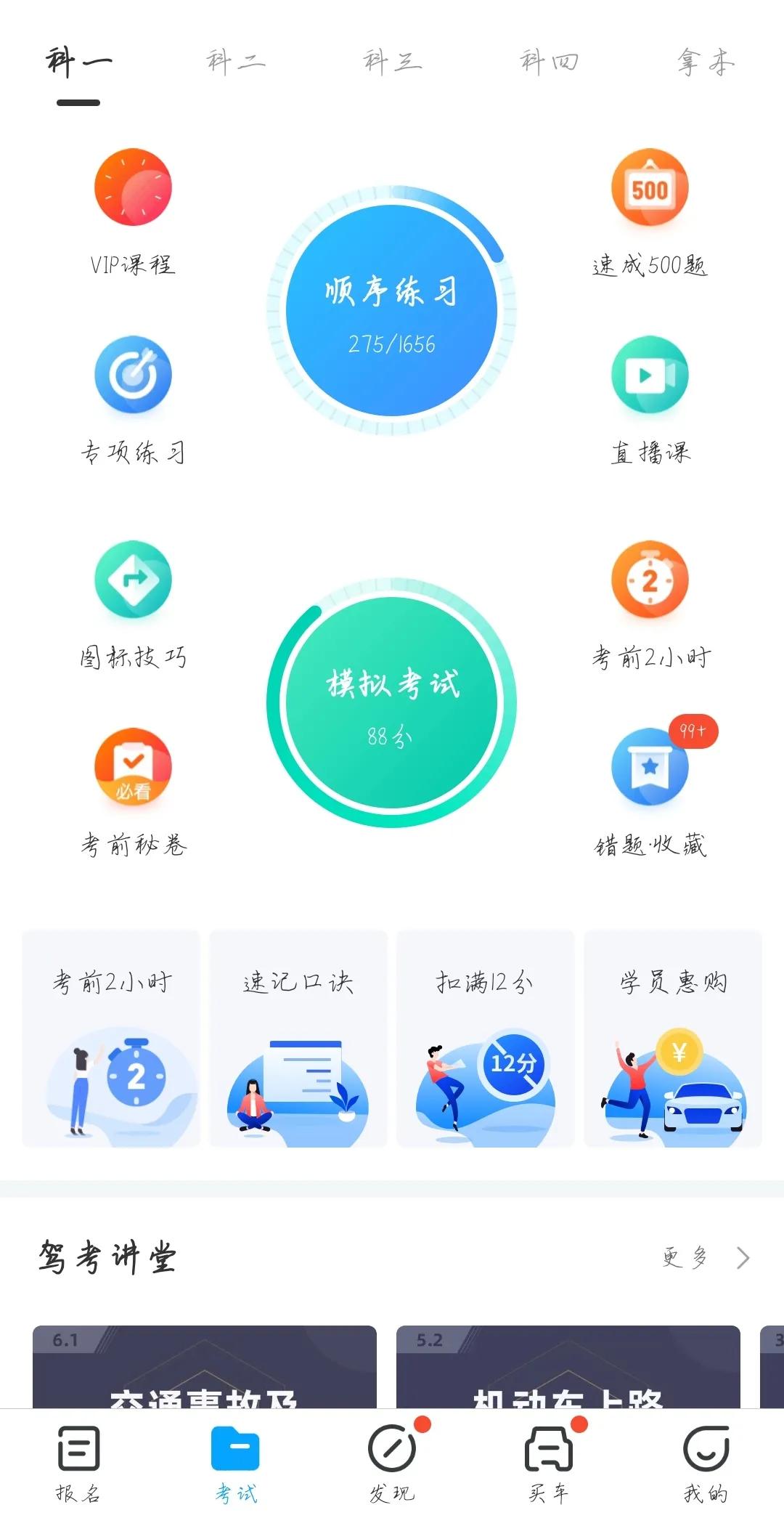The height and width of the screenshot is (1518, 784).
Task: Start 顺序练习 practice
Action: (x=391, y=310)
